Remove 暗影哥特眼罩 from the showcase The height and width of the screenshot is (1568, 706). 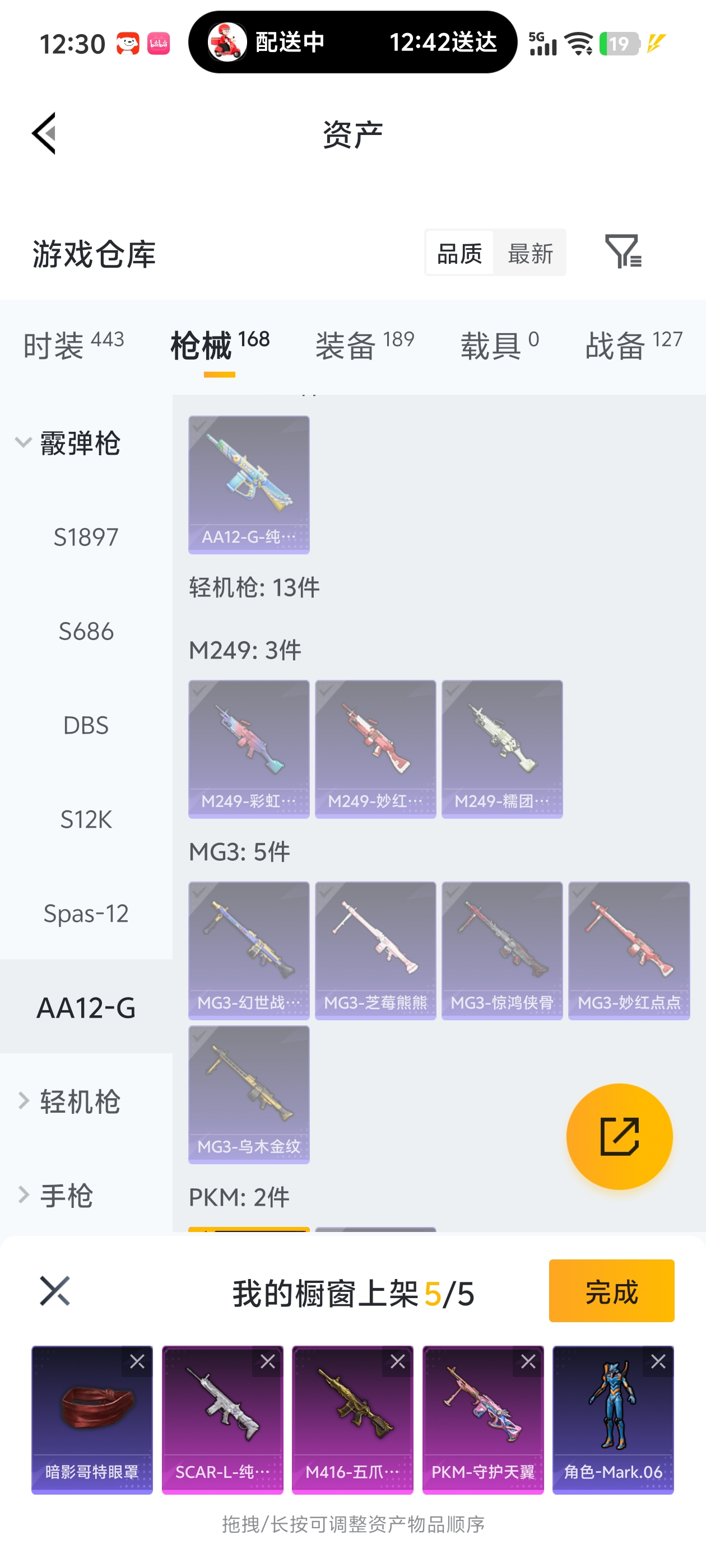[137, 1361]
